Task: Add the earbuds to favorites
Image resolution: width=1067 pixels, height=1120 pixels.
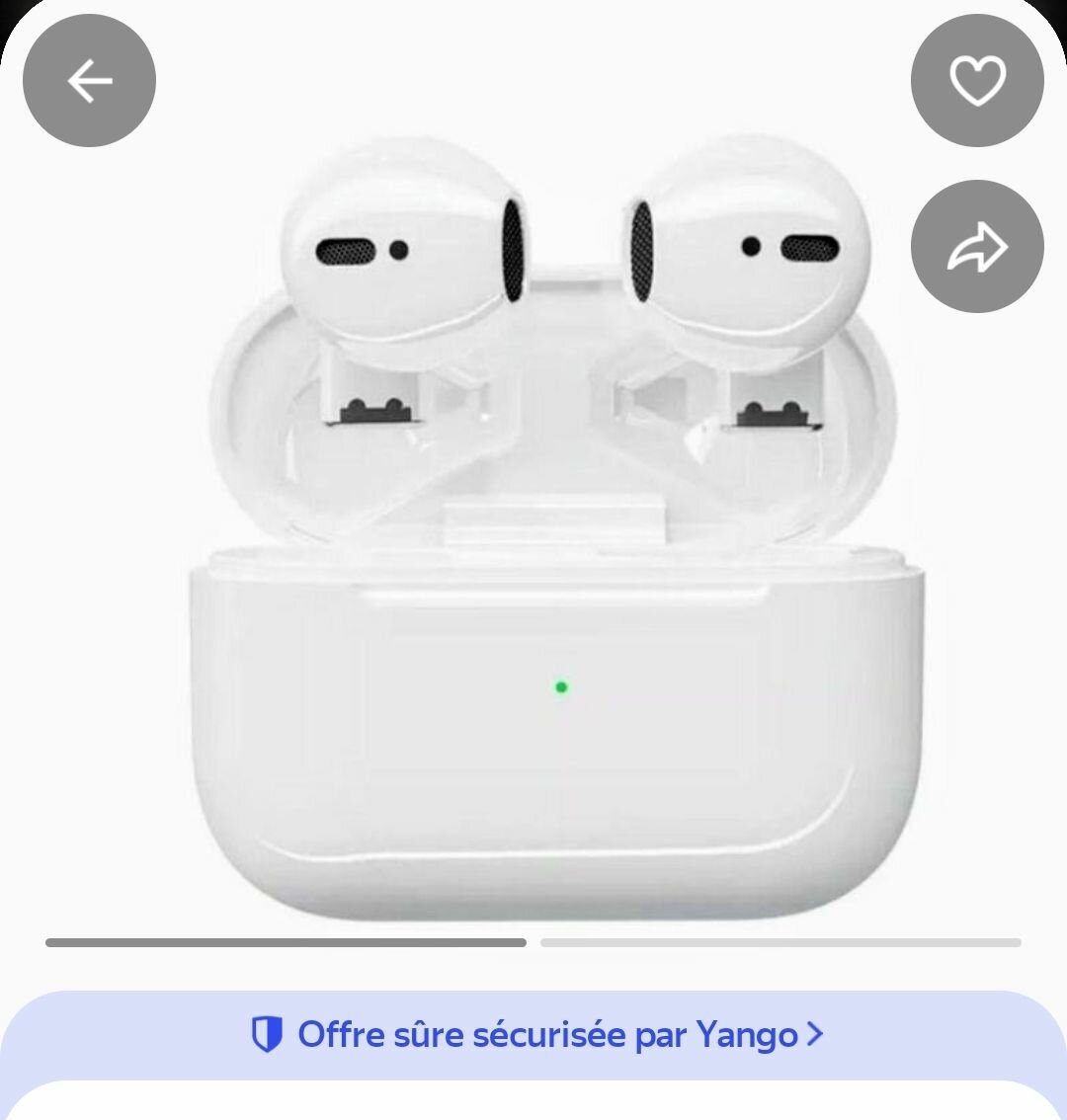Action: click(977, 81)
